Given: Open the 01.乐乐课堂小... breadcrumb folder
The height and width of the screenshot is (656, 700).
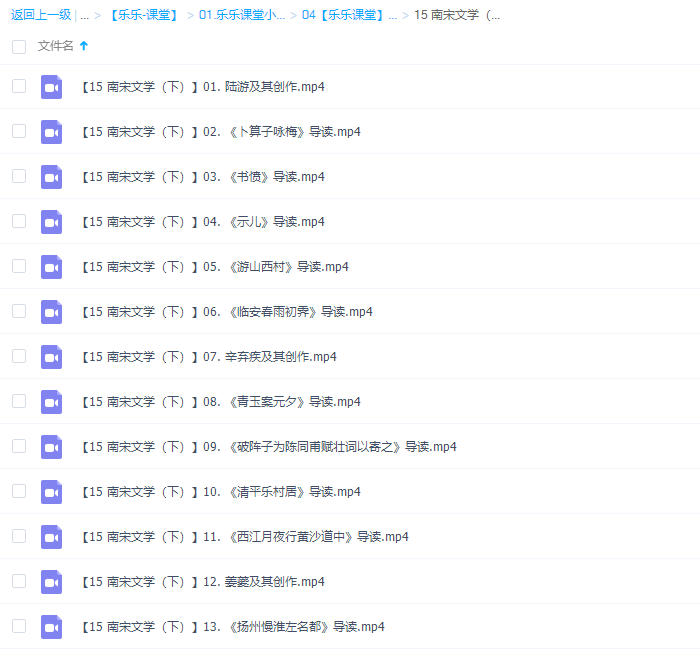Looking at the screenshot, I should point(242,15).
